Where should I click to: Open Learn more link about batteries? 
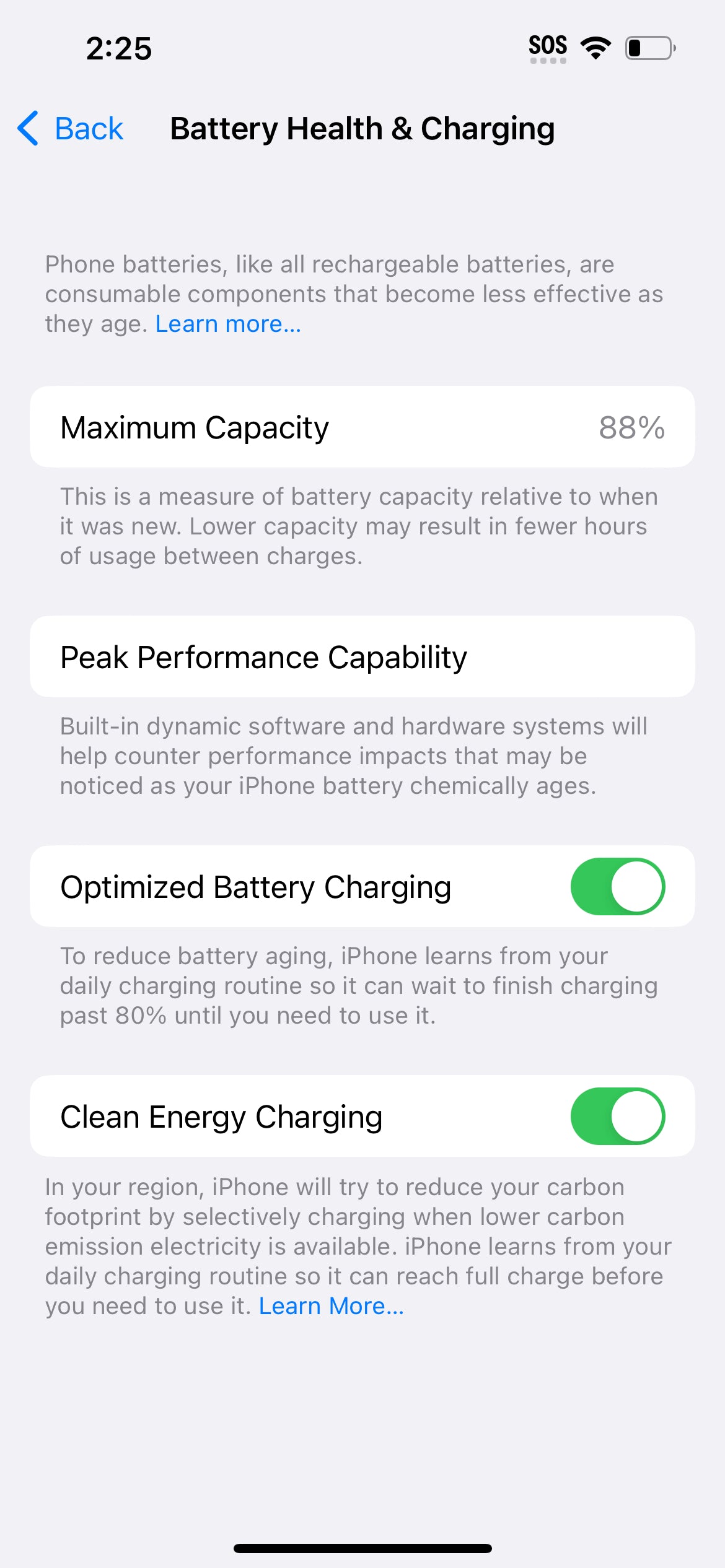(228, 324)
